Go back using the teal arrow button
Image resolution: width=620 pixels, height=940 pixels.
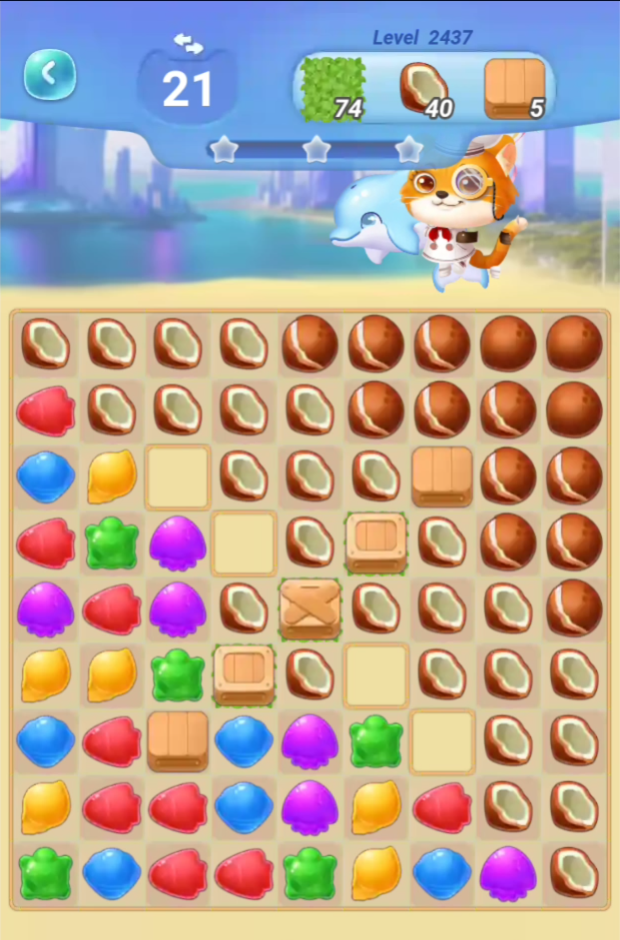(x=50, y=74)
